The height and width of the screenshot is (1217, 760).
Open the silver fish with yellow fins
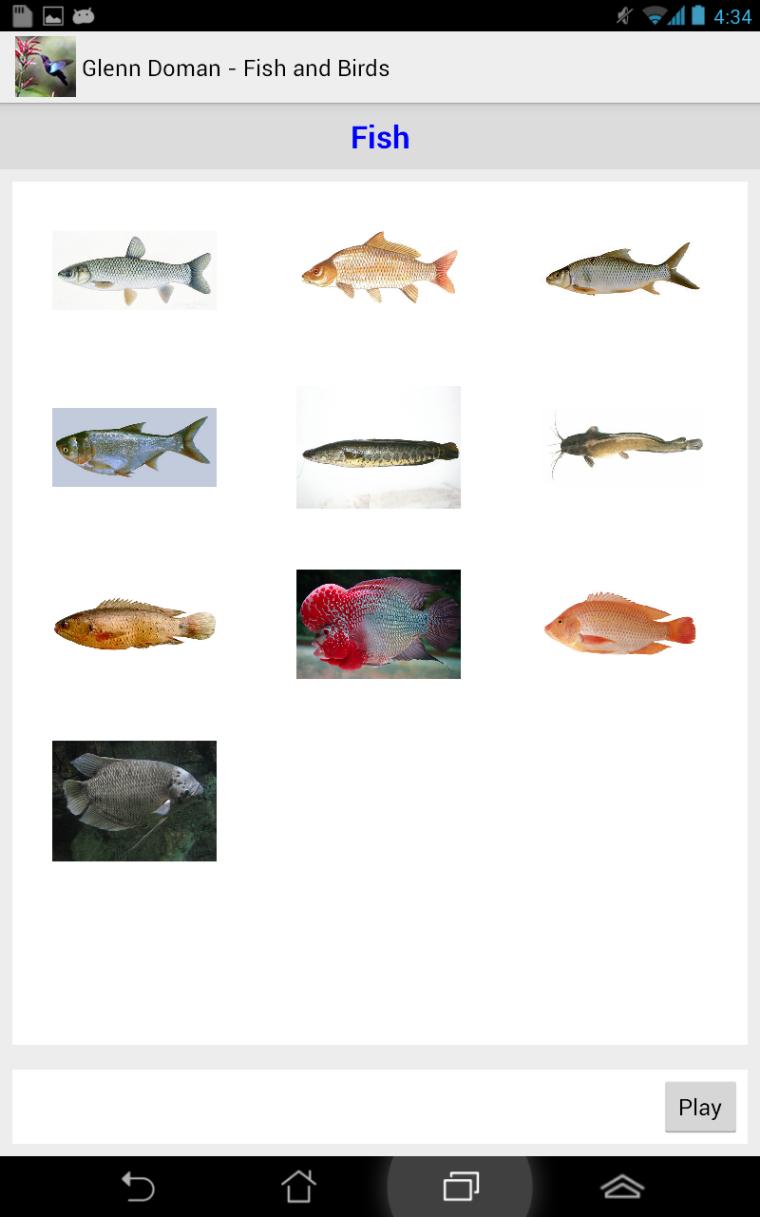point(622,268)
